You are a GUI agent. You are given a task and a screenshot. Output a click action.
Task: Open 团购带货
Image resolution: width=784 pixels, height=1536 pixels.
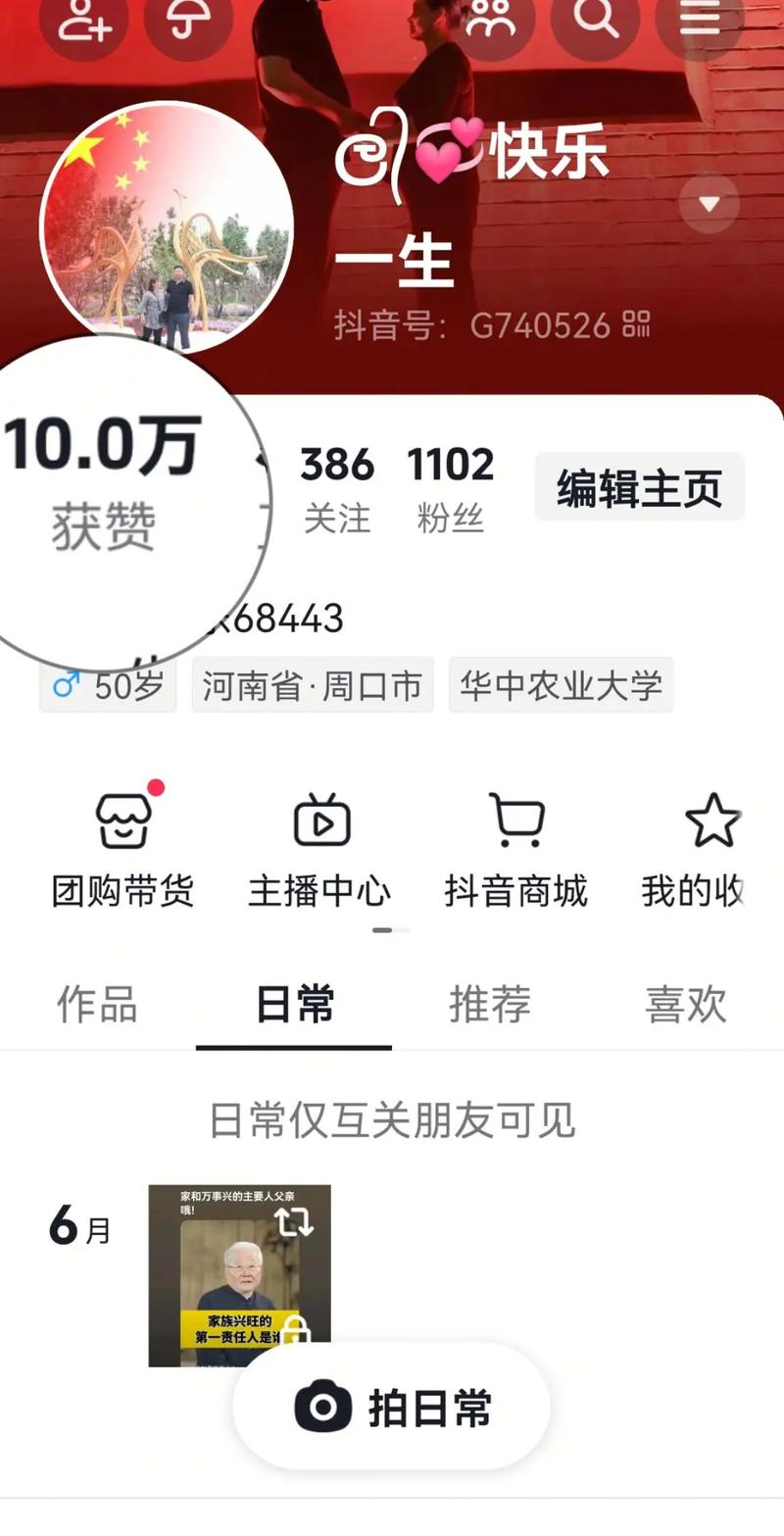[122, 849]
